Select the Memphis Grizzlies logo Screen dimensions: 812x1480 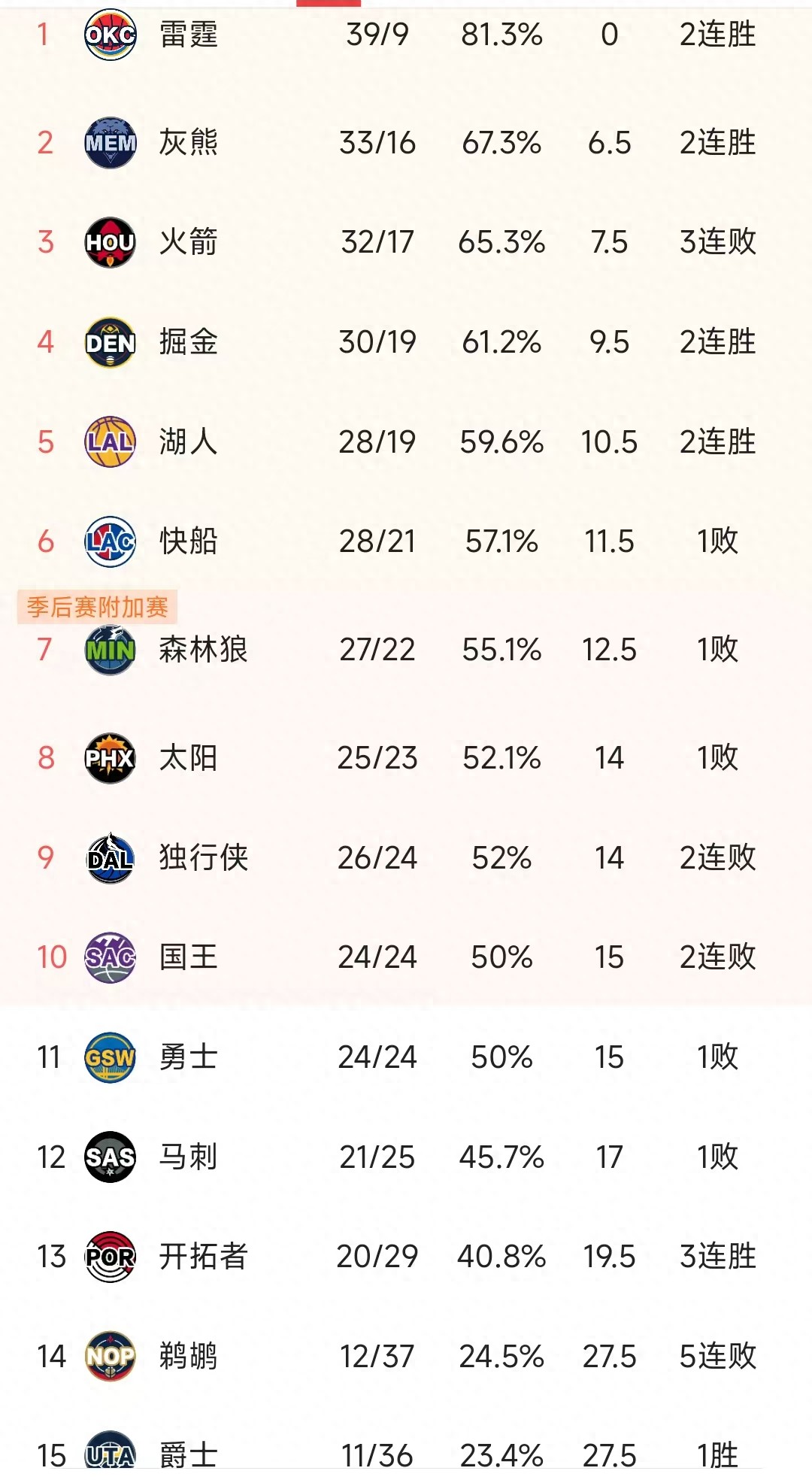point(111,143)
